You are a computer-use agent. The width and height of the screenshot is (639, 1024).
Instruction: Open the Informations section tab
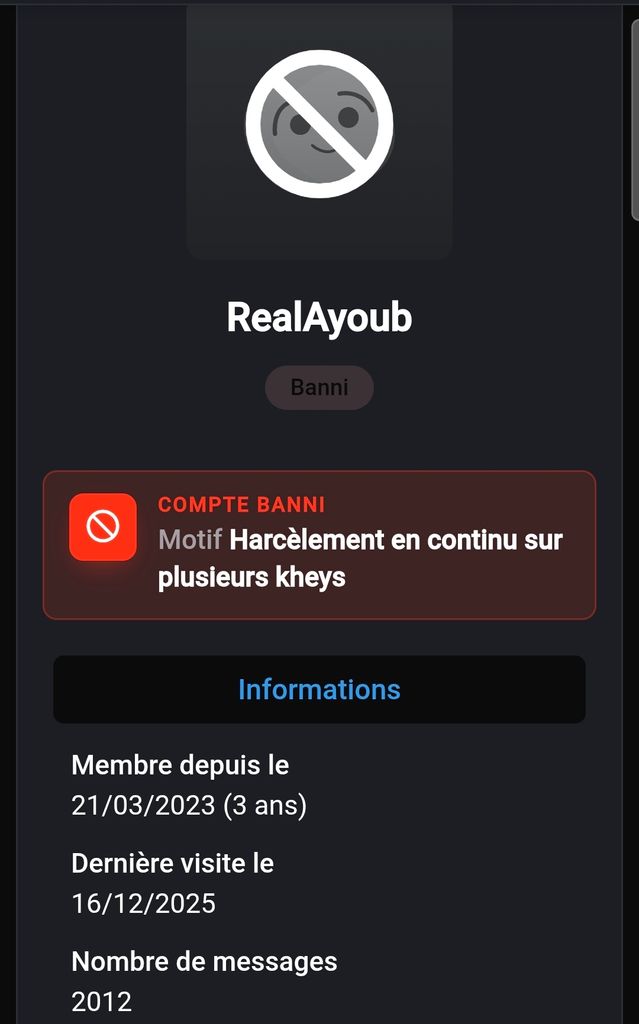319,689
